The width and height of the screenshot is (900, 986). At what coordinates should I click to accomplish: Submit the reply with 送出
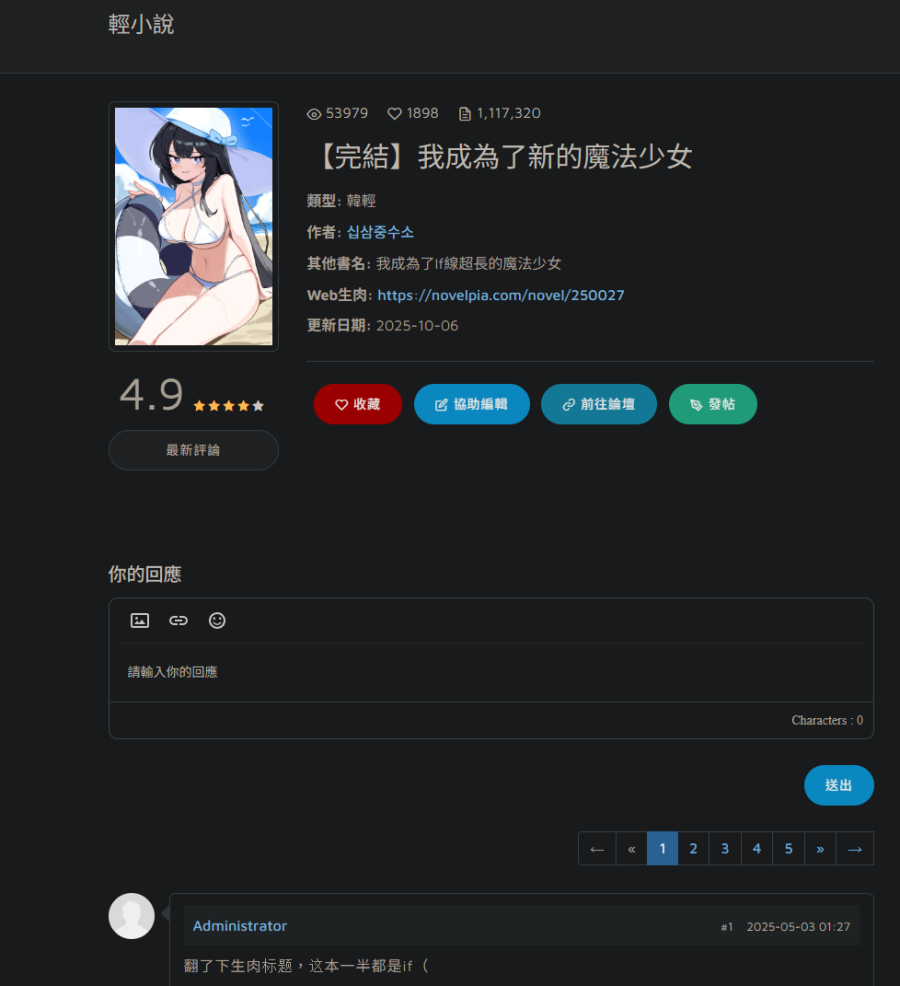click(838, 785)
